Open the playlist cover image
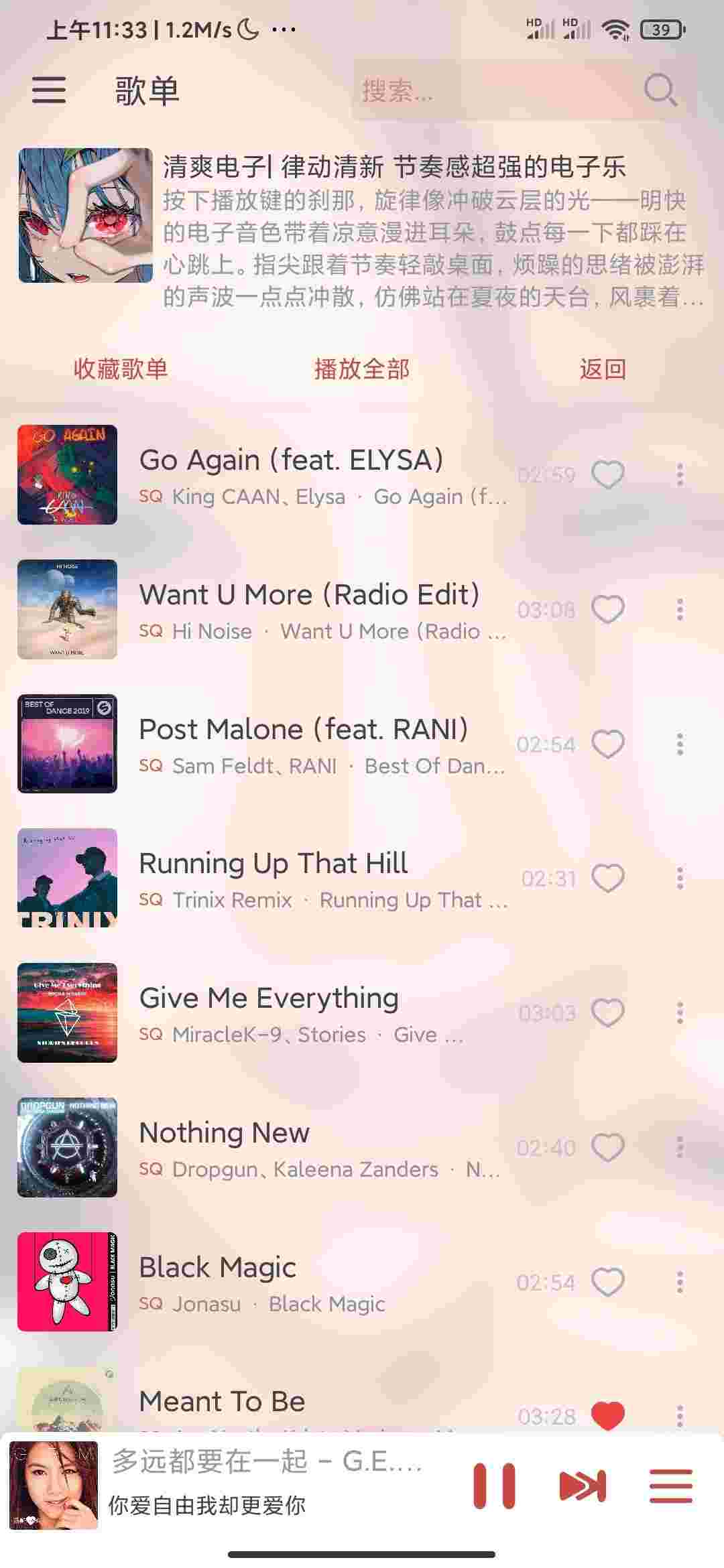The width and height of the screenshot is (724, 1568). (85, 215)
